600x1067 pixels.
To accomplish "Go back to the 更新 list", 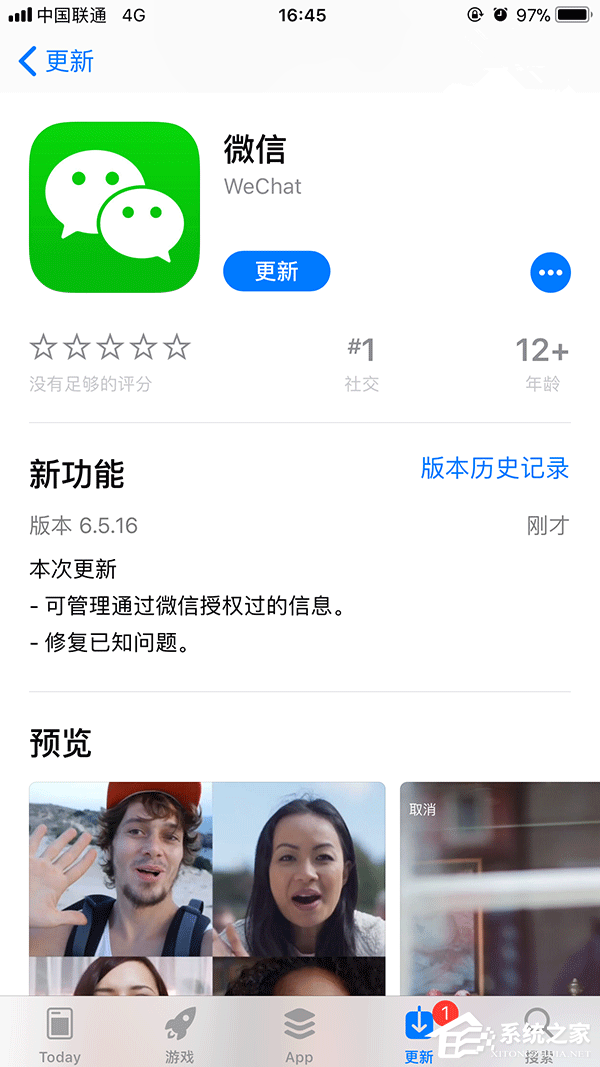I will click(56, 61).
